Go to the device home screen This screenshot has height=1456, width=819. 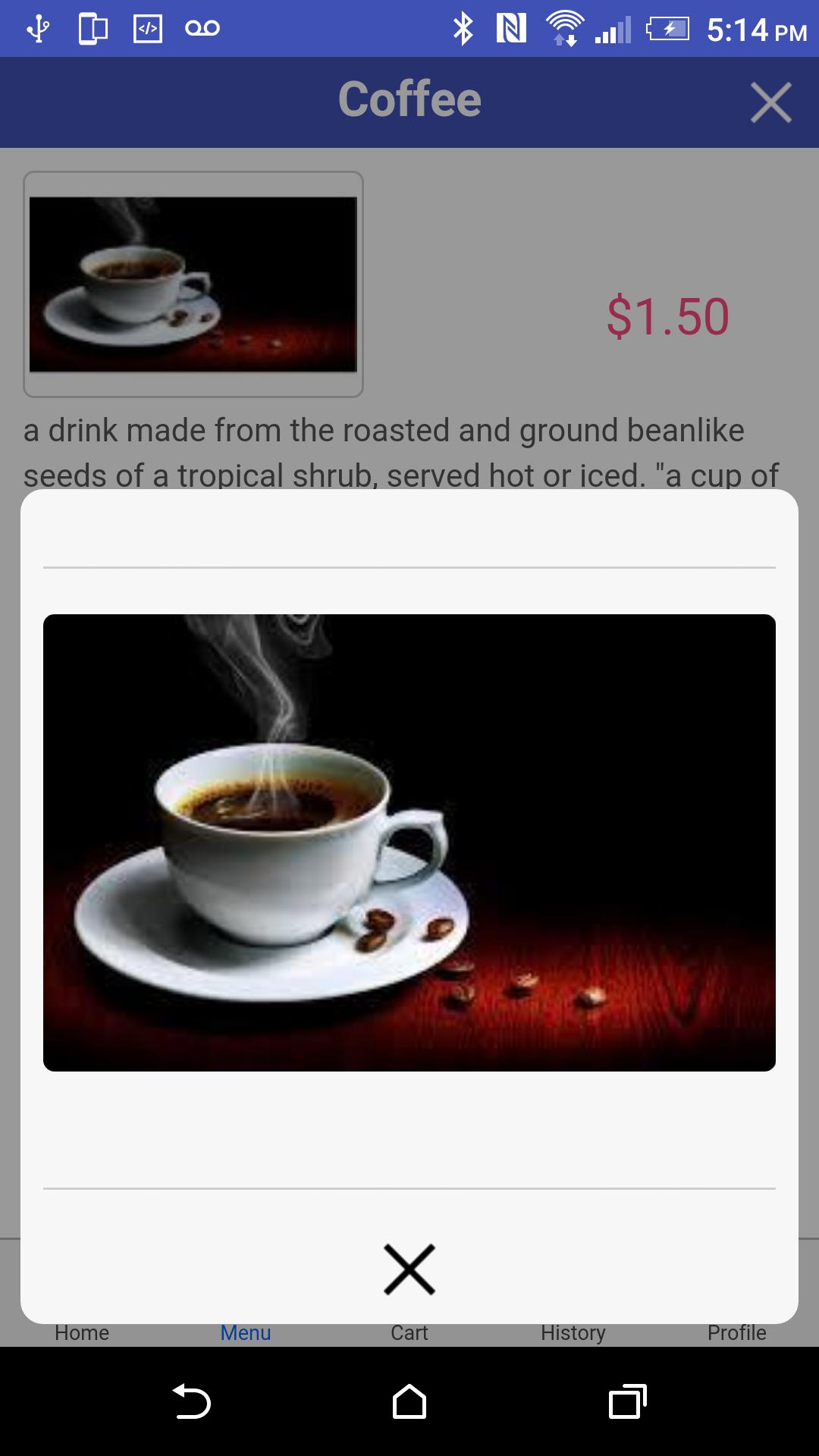pyautogui.click(x=409, y=1401)
